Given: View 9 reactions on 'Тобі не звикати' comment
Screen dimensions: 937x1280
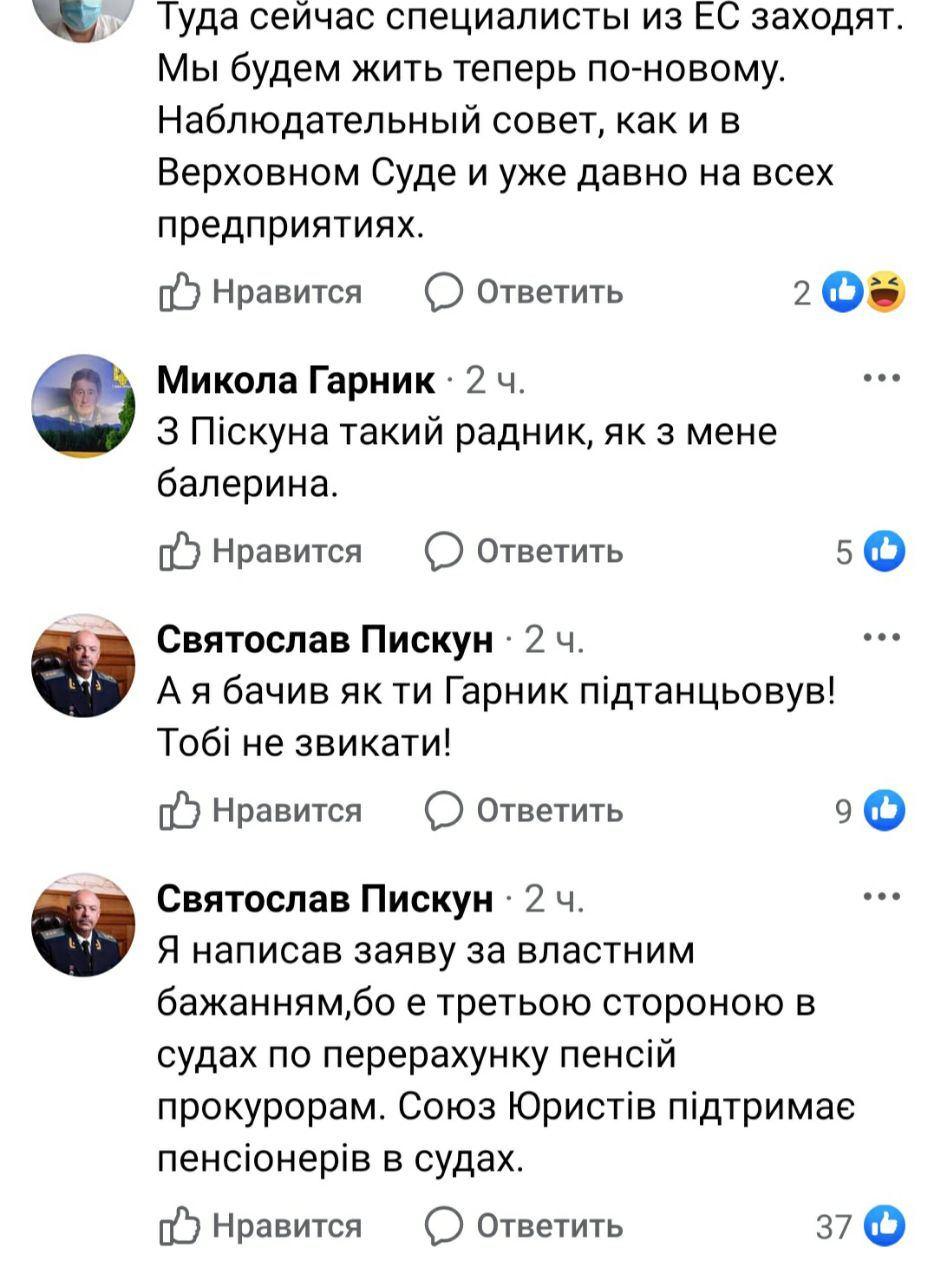Looking at the screenshot, I should coord(871,811).
